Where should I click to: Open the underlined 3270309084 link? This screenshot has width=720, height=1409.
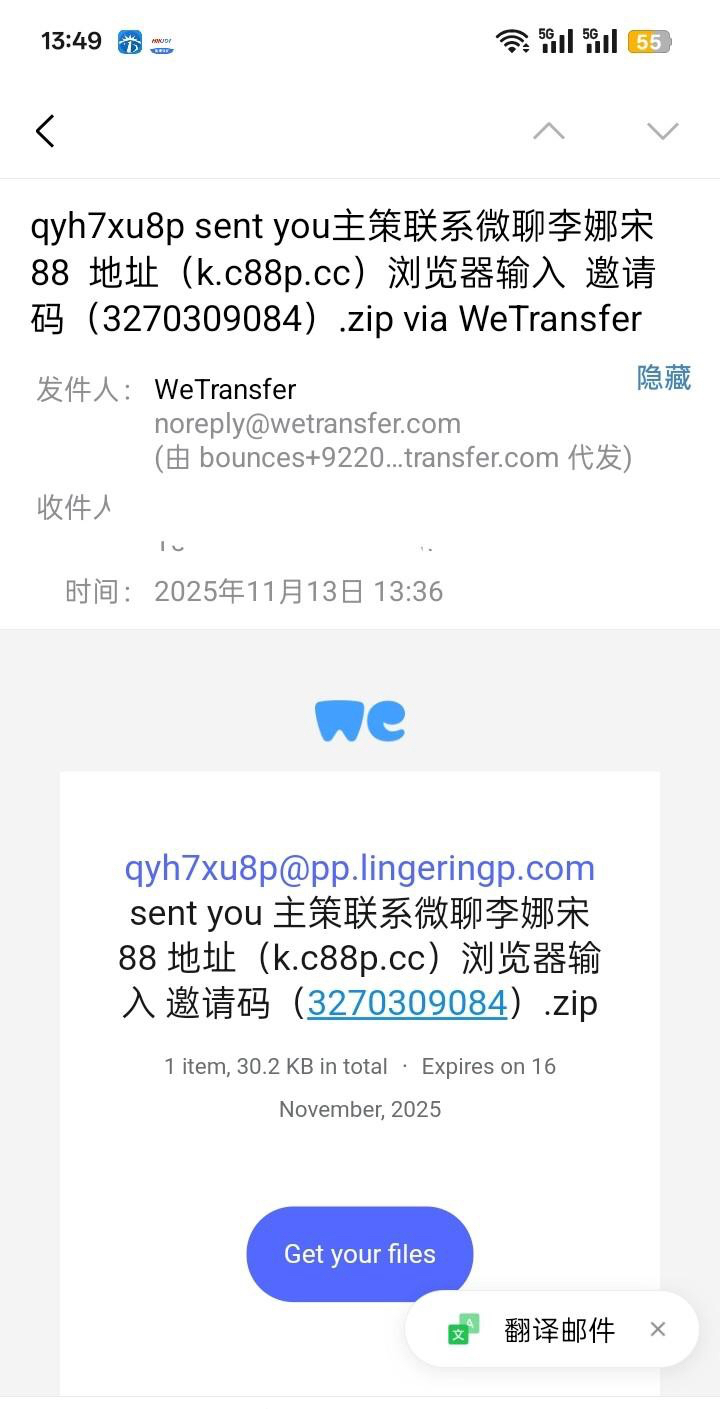[407, 1003]
